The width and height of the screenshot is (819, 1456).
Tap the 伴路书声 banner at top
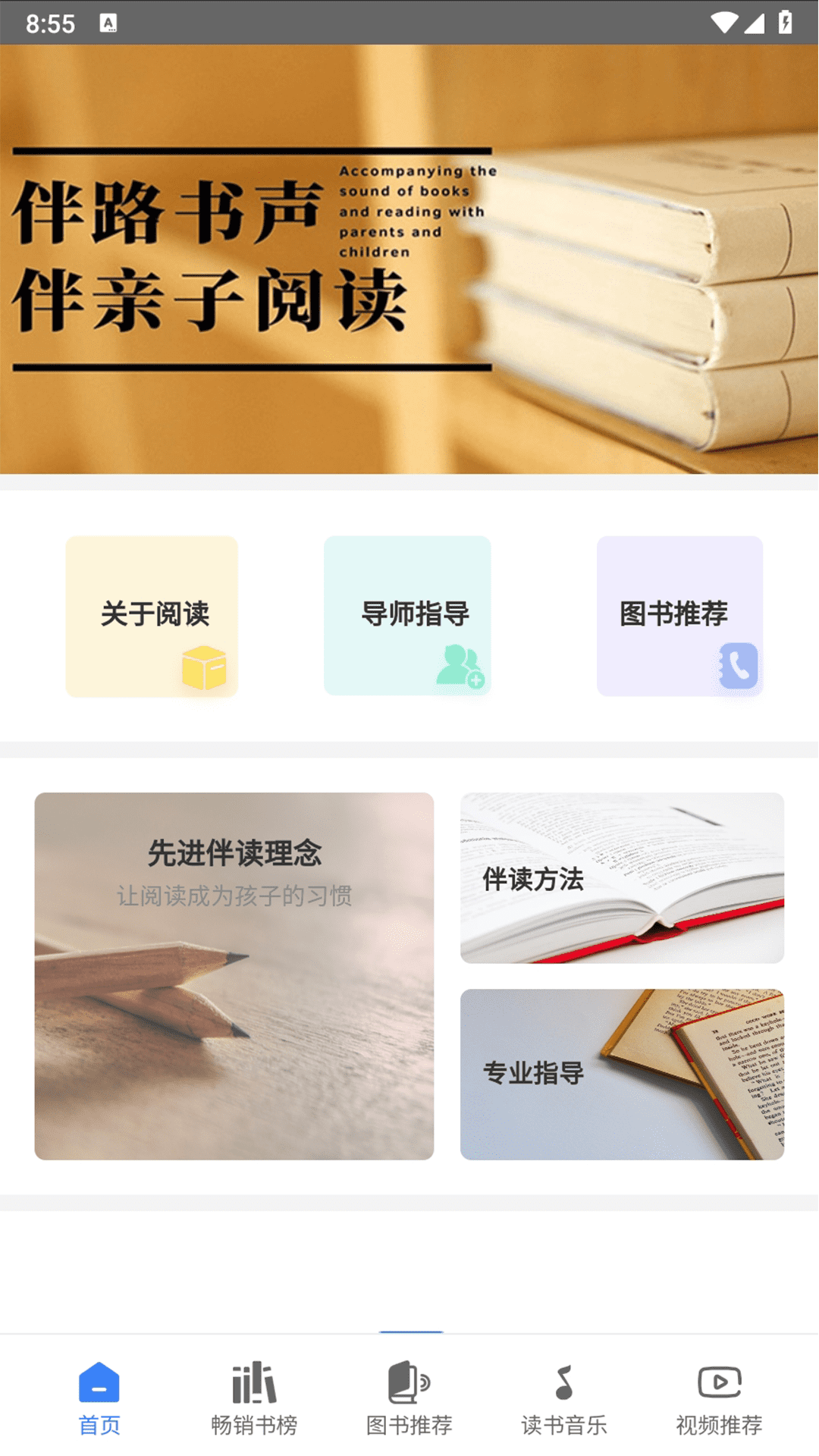(x=409, y=262)
